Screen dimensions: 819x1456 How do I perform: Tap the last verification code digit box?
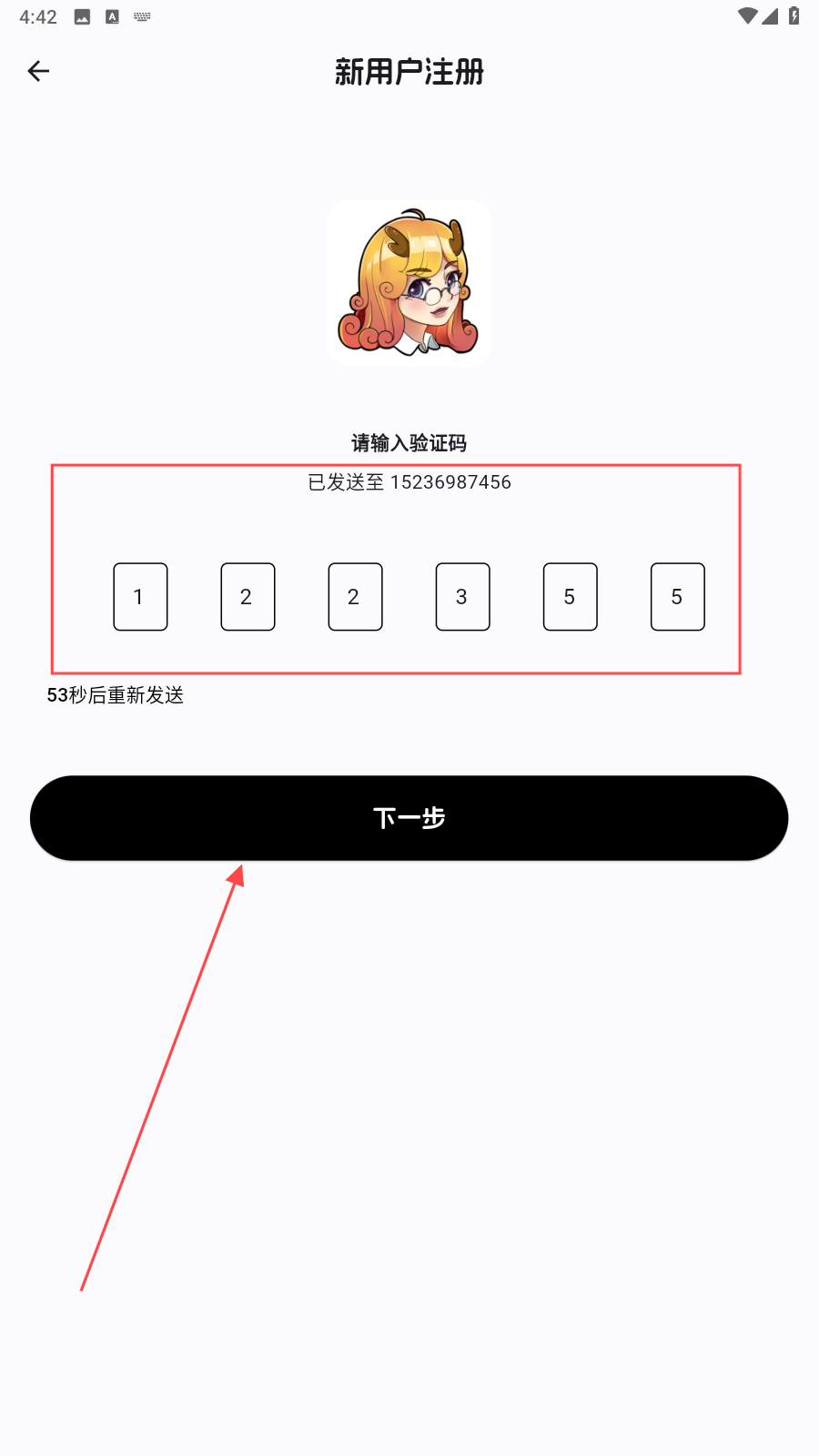677,597
